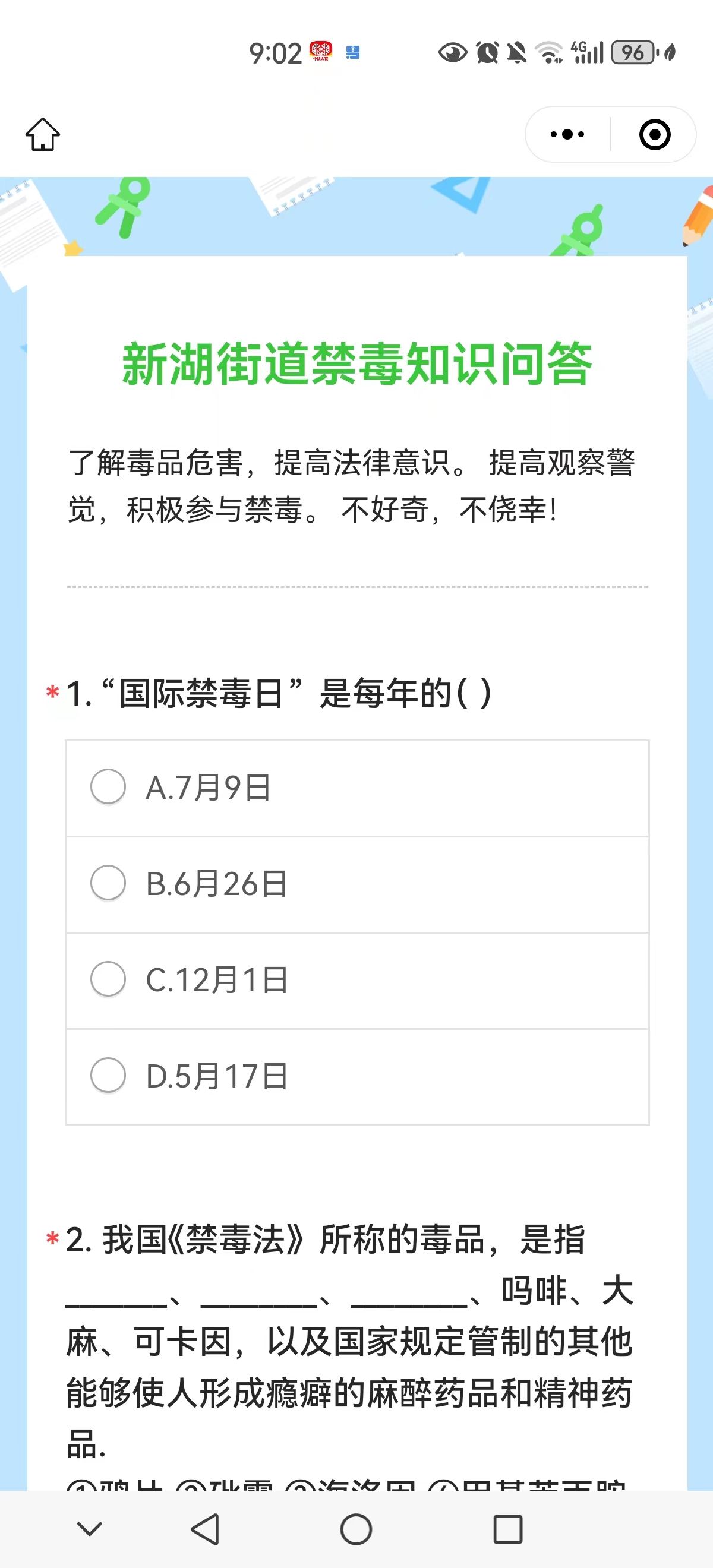
Task: Close the mini program with the circle button
Action: point(655,134)
